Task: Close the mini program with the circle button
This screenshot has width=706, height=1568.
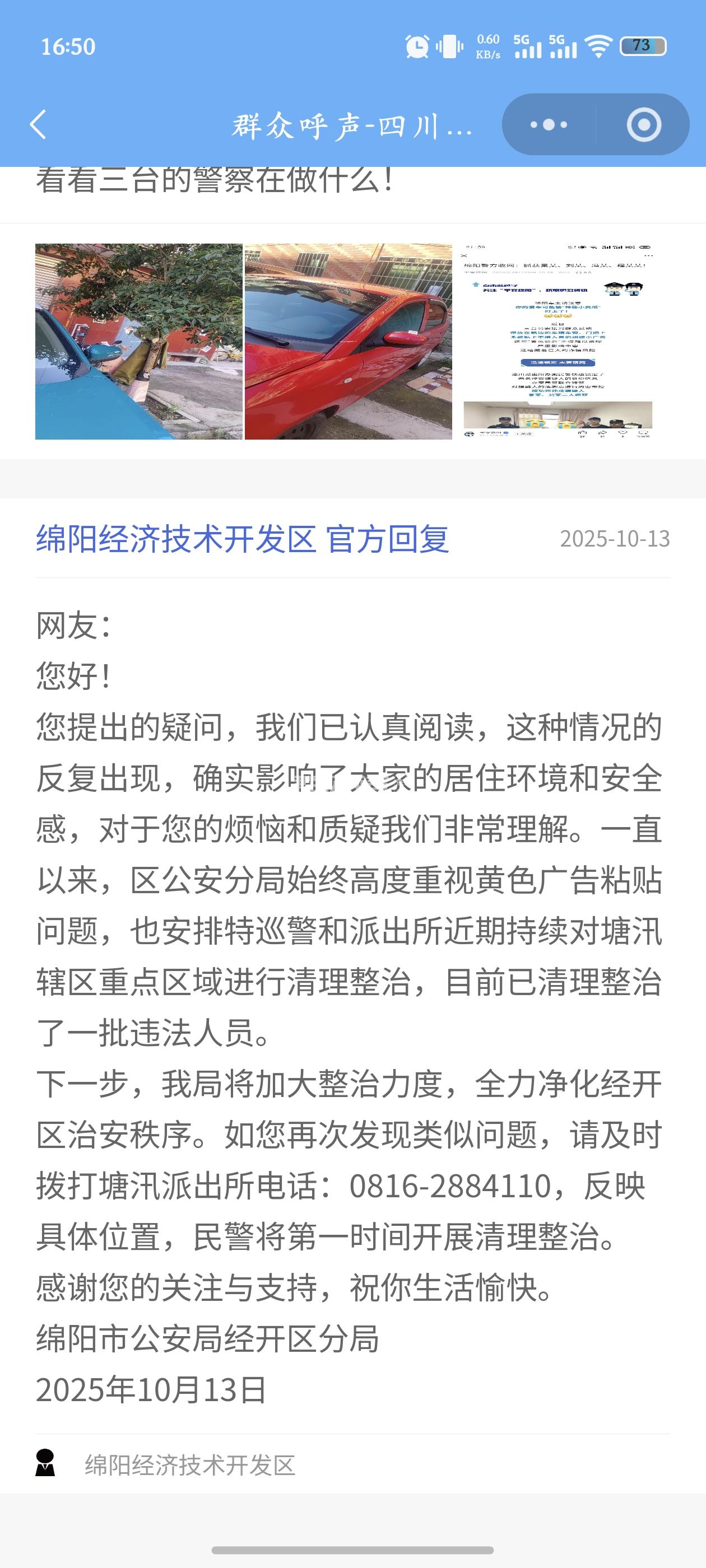Action: click(x=643, y=125)
